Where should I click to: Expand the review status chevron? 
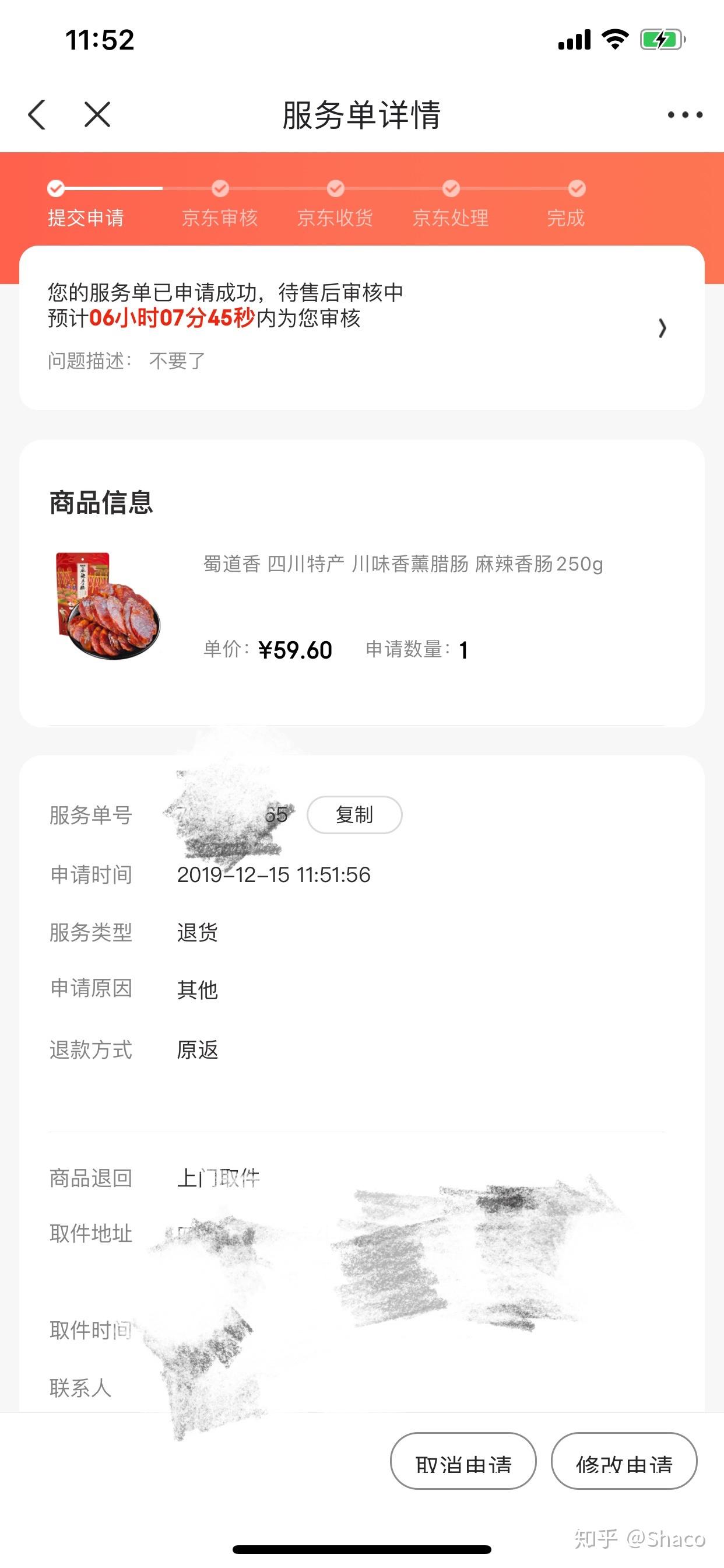pos(662,328)
